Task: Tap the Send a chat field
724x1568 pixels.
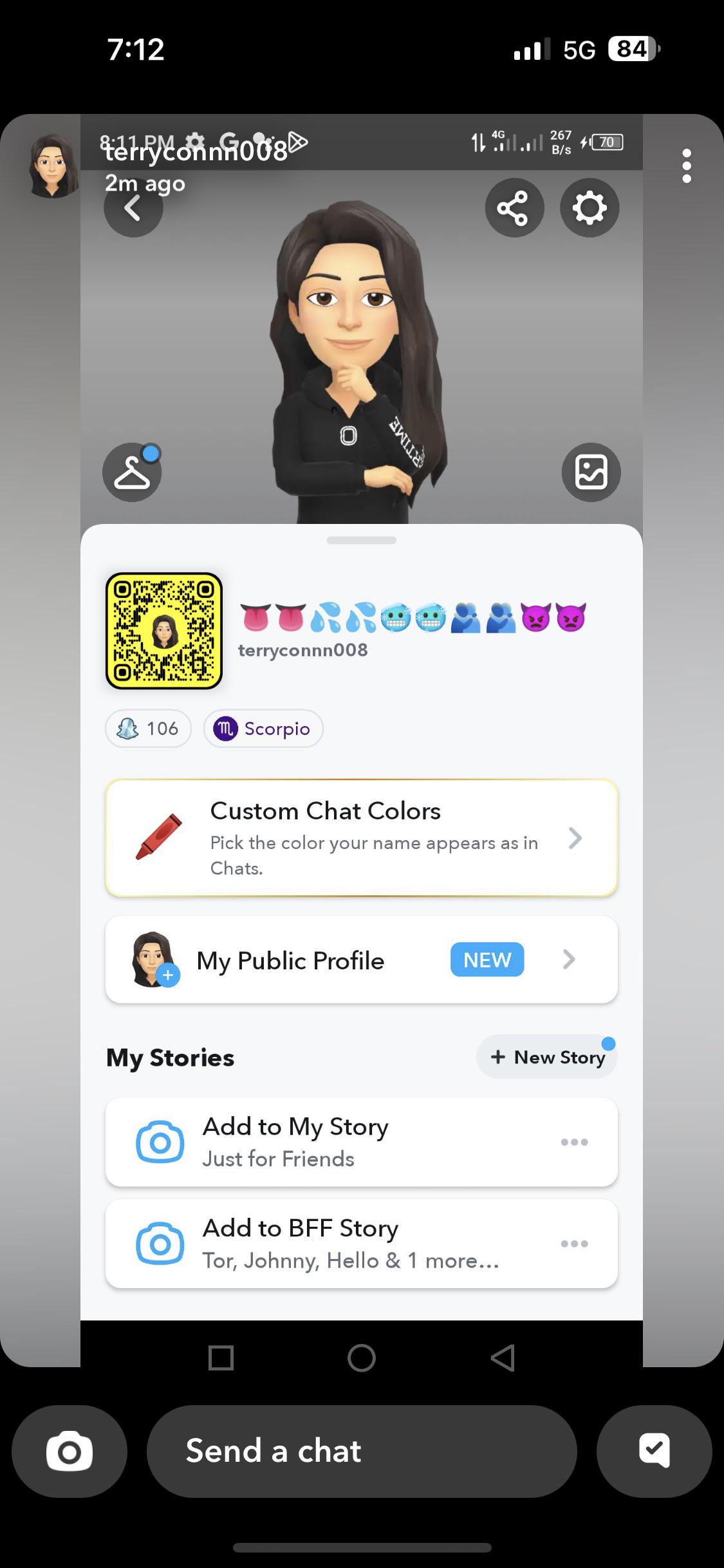Action: tap(361, 1451)
